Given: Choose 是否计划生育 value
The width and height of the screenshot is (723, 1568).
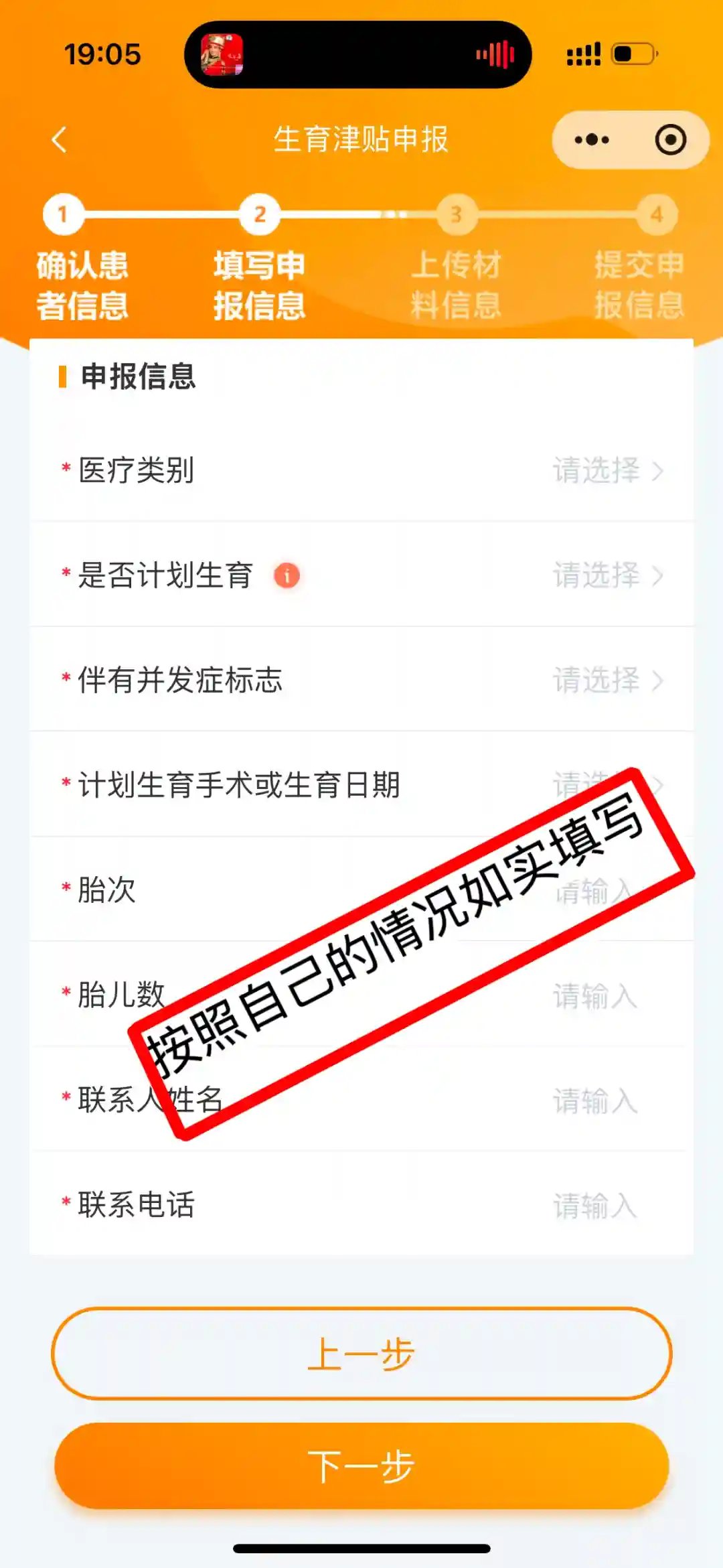Looking at the screenshot, I should (x=607, y=576).
